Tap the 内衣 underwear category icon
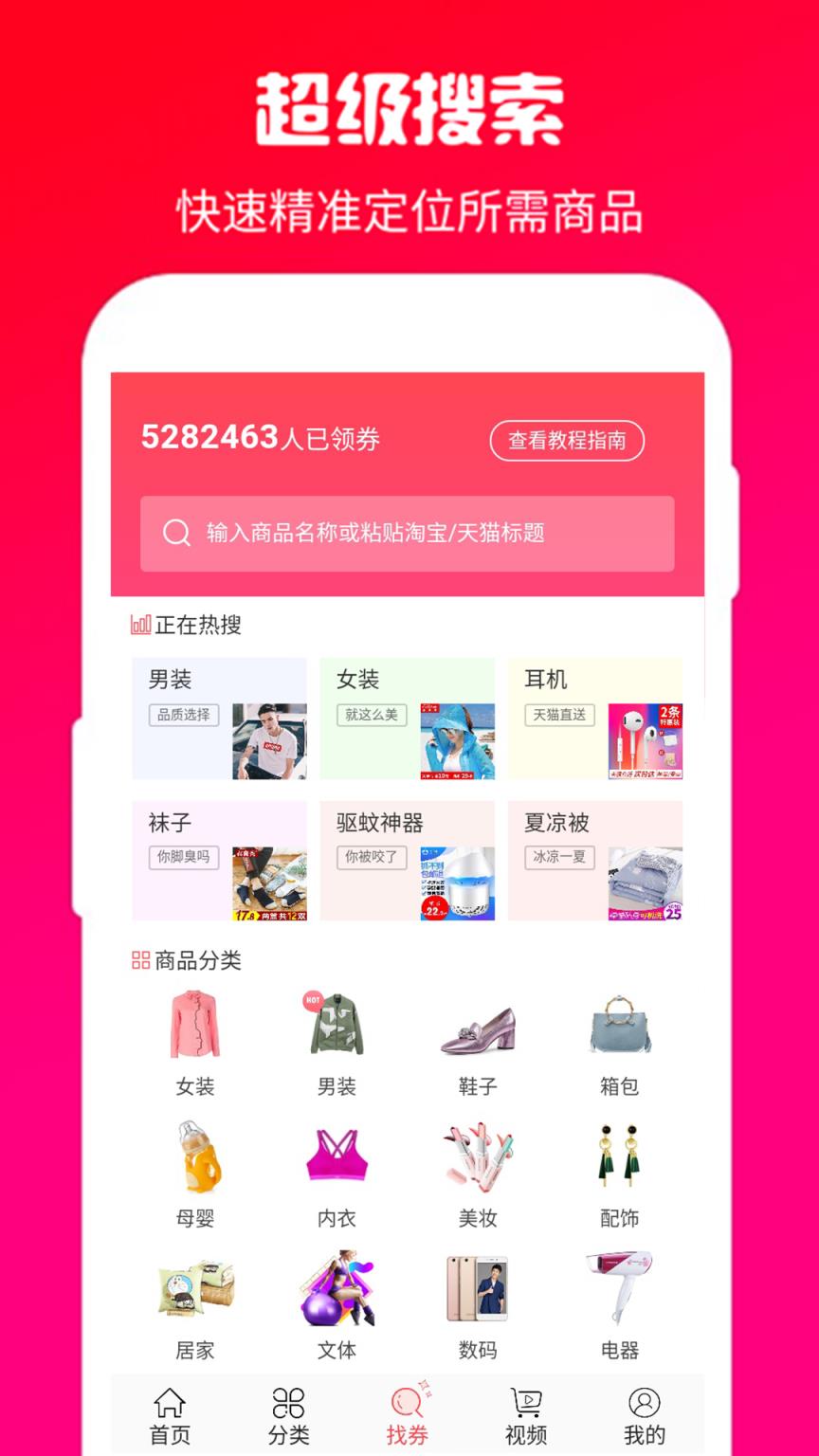Image resolution: width=819 pixels, height=1456 pixels. pyautogui.click(x=336, y=1158)
